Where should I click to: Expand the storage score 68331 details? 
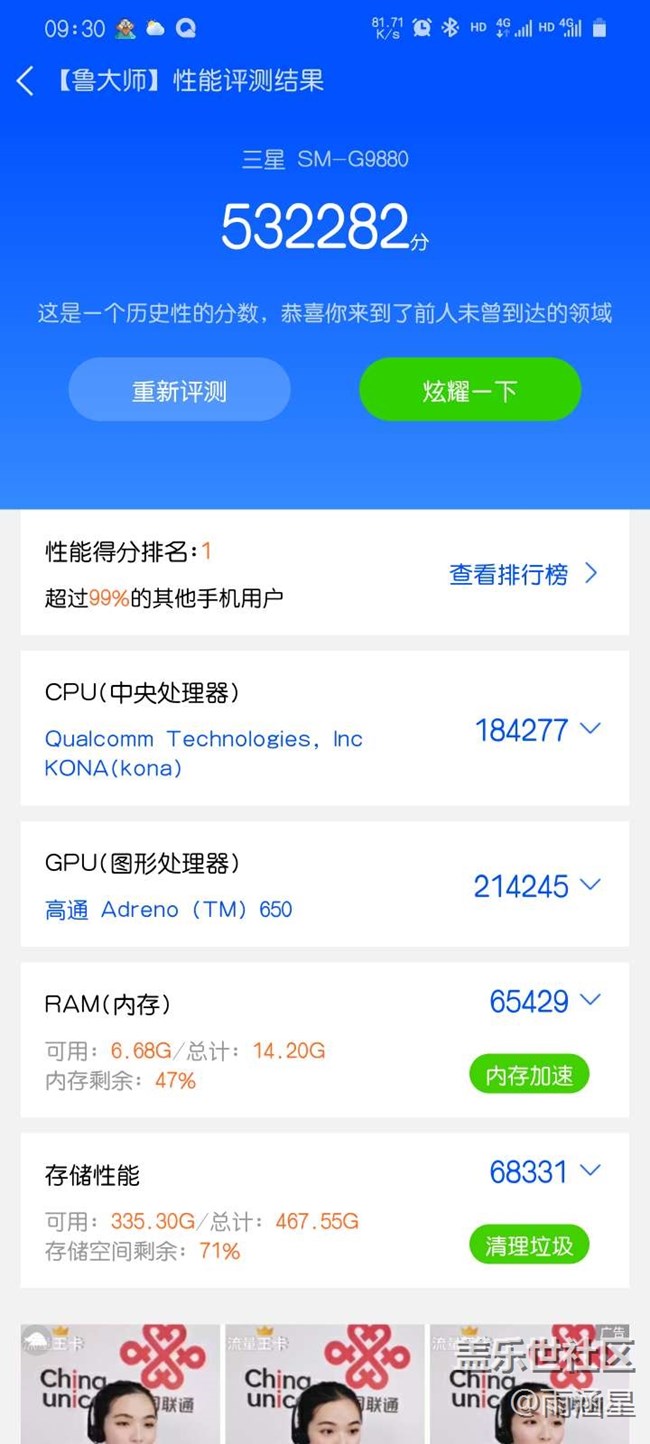pyautogui.click(x=590, y=1170)
